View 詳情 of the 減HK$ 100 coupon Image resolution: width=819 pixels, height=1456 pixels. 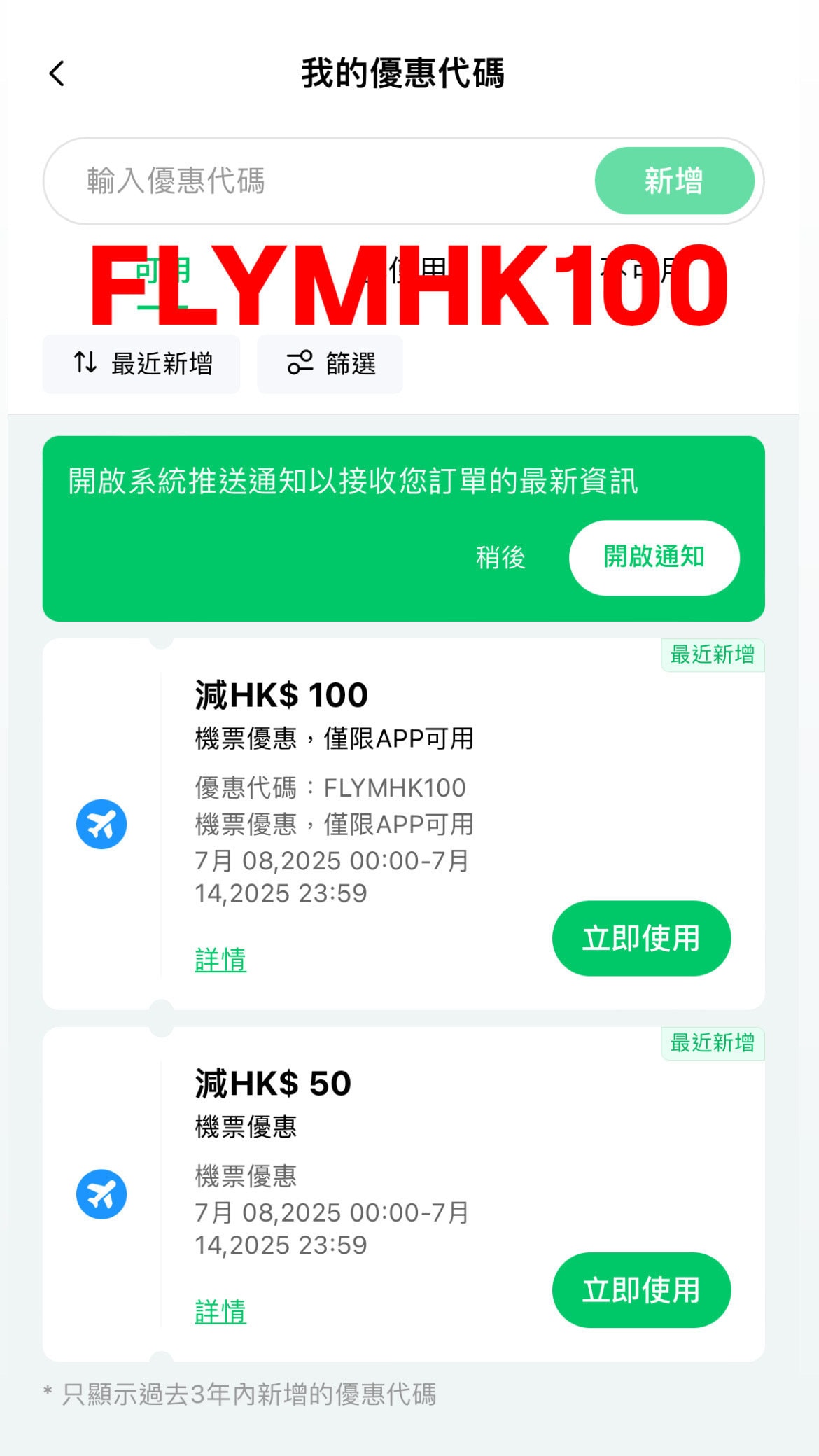coord(220,959)
